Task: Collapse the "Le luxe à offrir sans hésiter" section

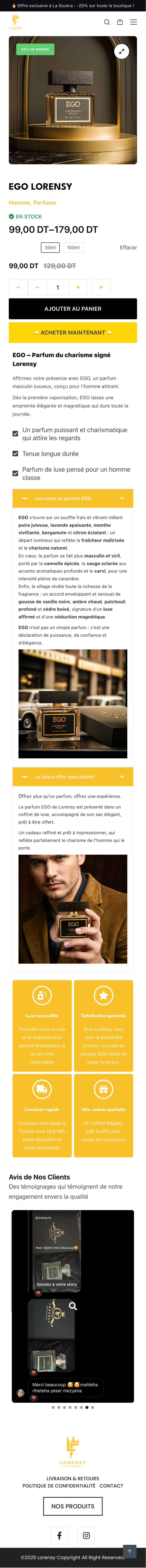Action: tap(73, 777)
